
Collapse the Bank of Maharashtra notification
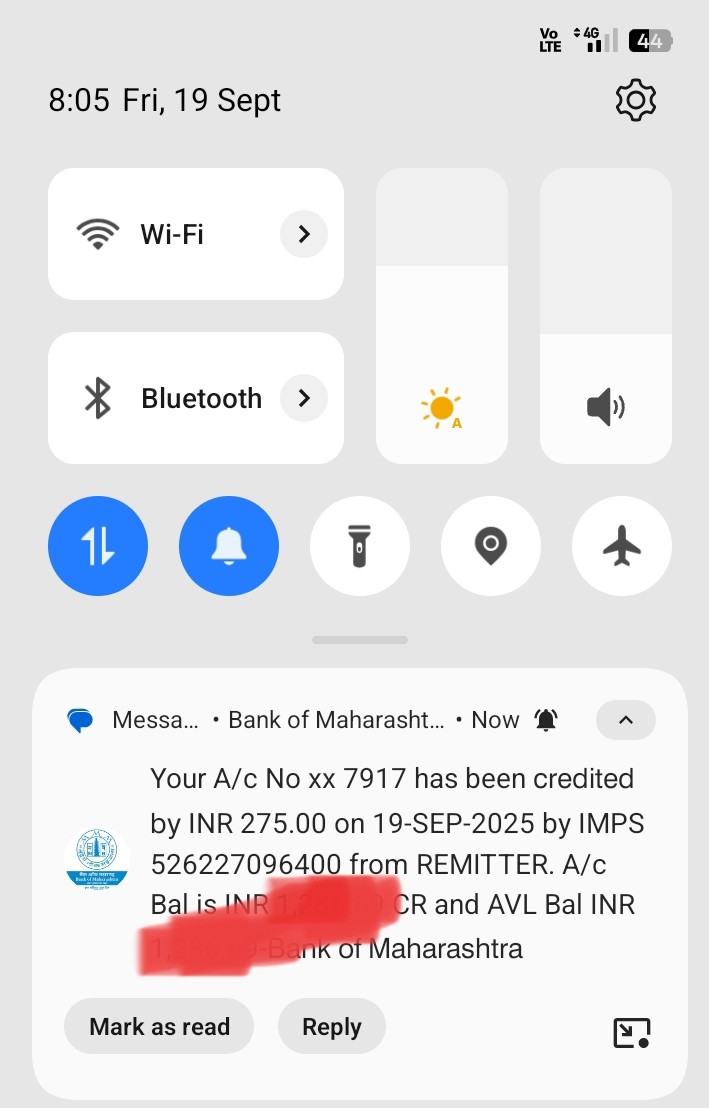[625, 720]
